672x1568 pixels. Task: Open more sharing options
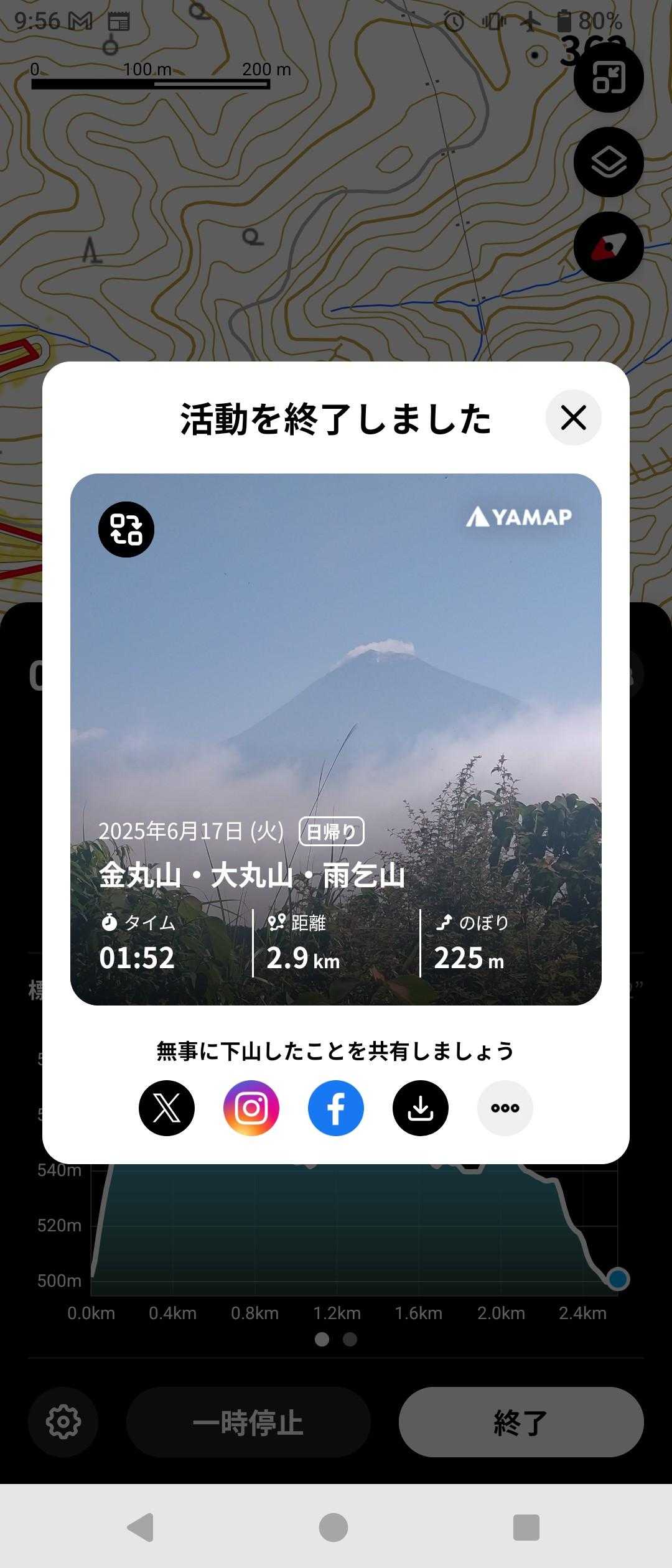click(x=505, y=1108)
